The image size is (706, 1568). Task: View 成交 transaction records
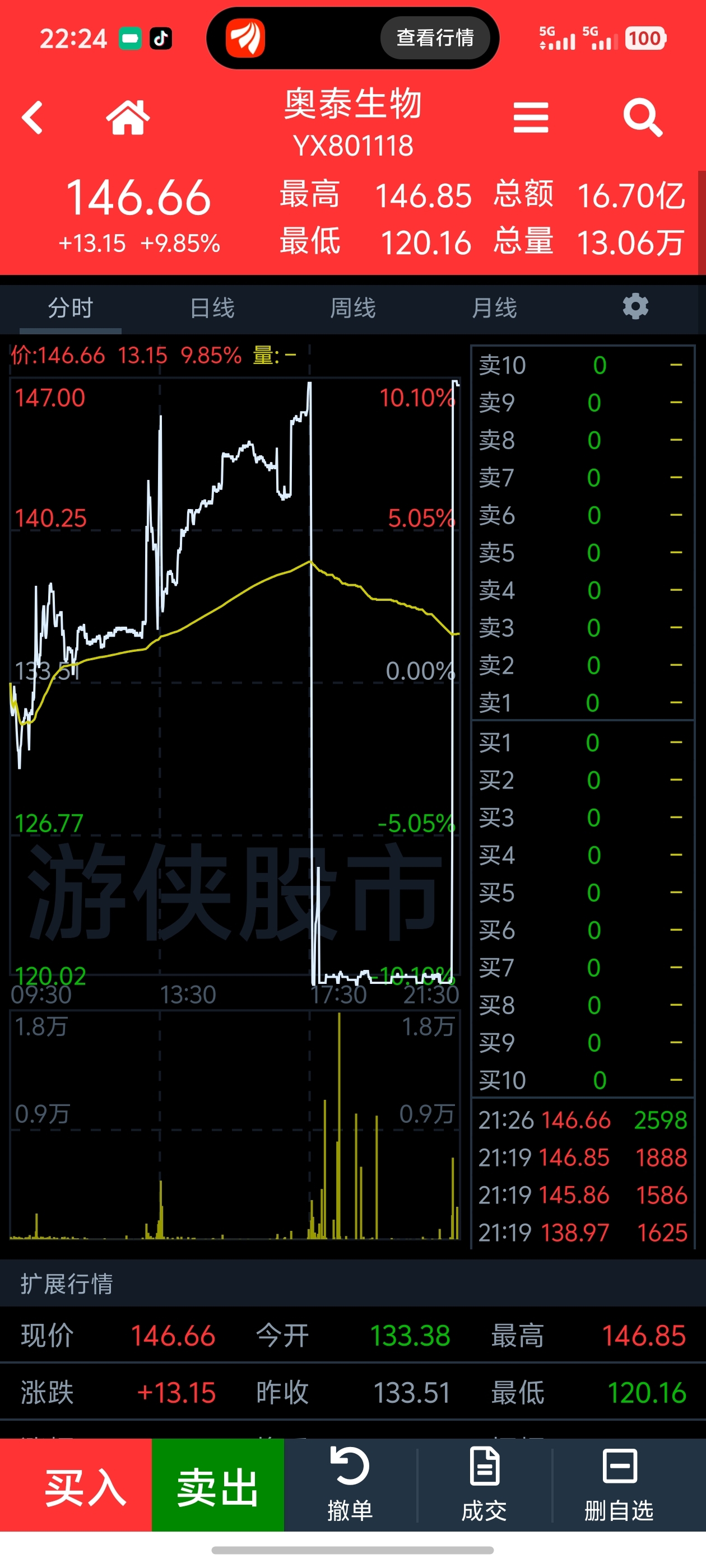(x=484, y=1485)
